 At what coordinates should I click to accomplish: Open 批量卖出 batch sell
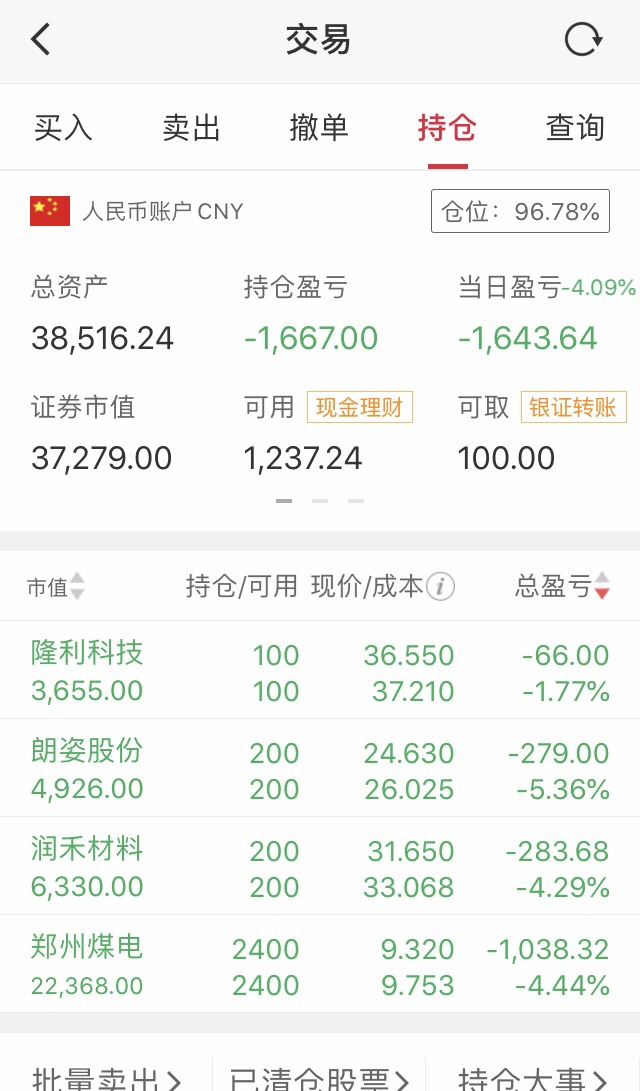[106, 1077]
